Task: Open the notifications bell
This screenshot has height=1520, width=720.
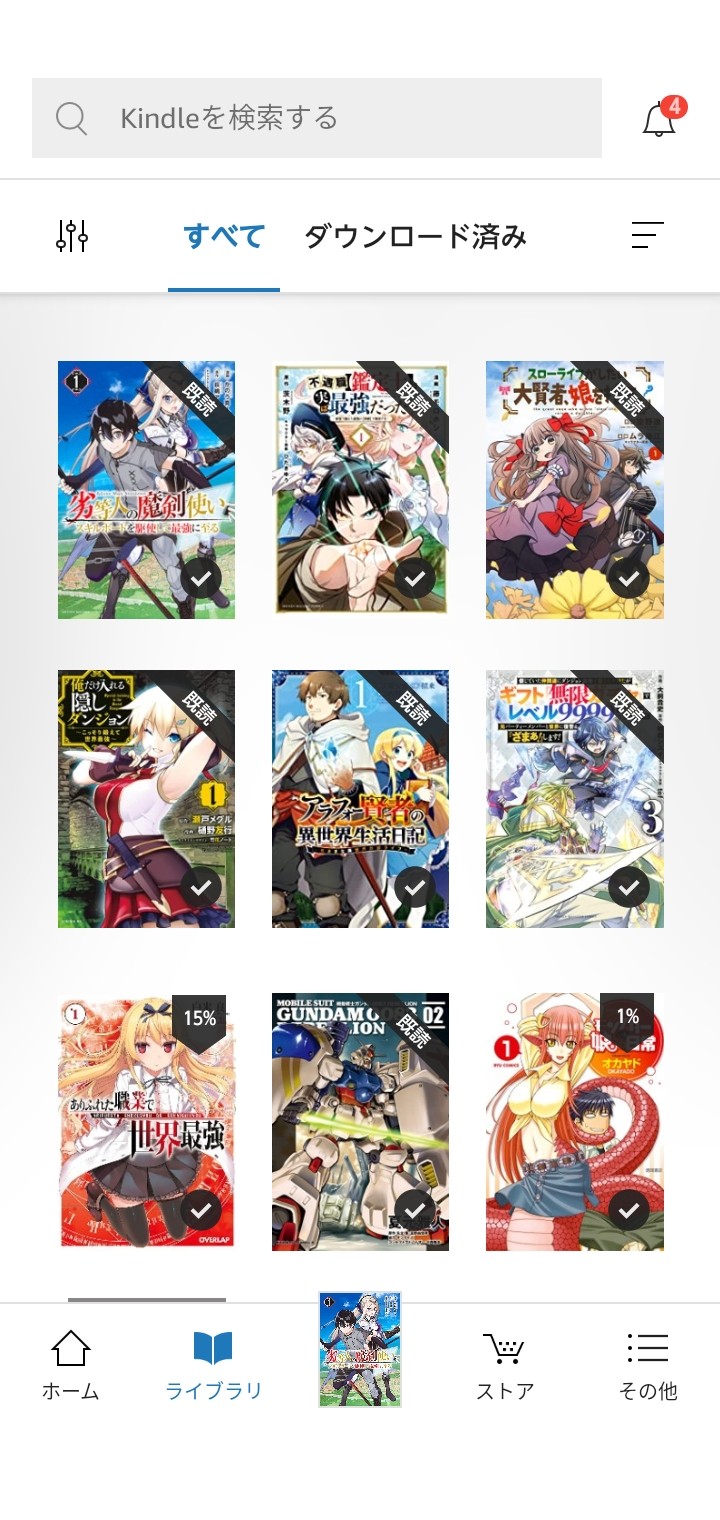Action: [659, 120]
